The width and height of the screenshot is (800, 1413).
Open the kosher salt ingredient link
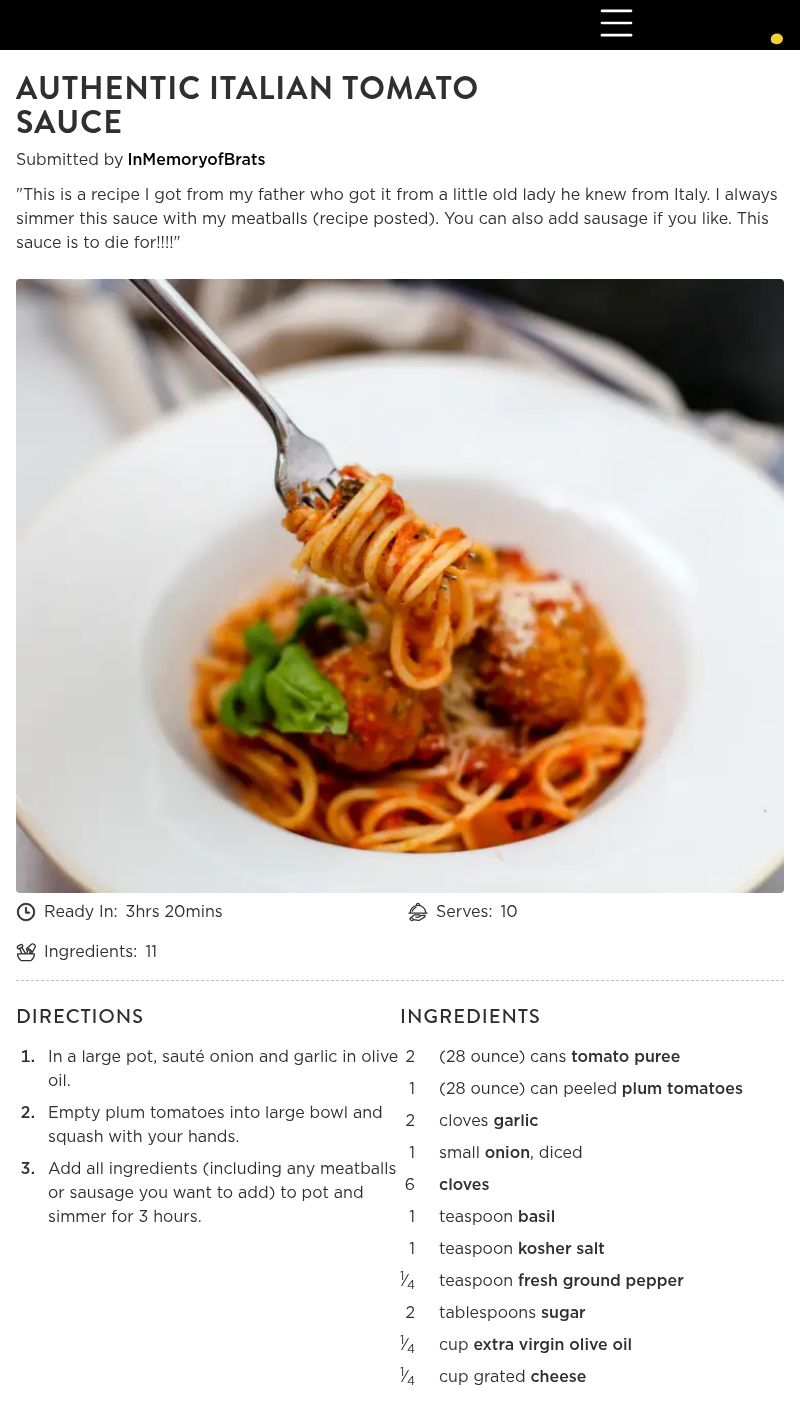pyautogui.click(x=561, y=1249)
